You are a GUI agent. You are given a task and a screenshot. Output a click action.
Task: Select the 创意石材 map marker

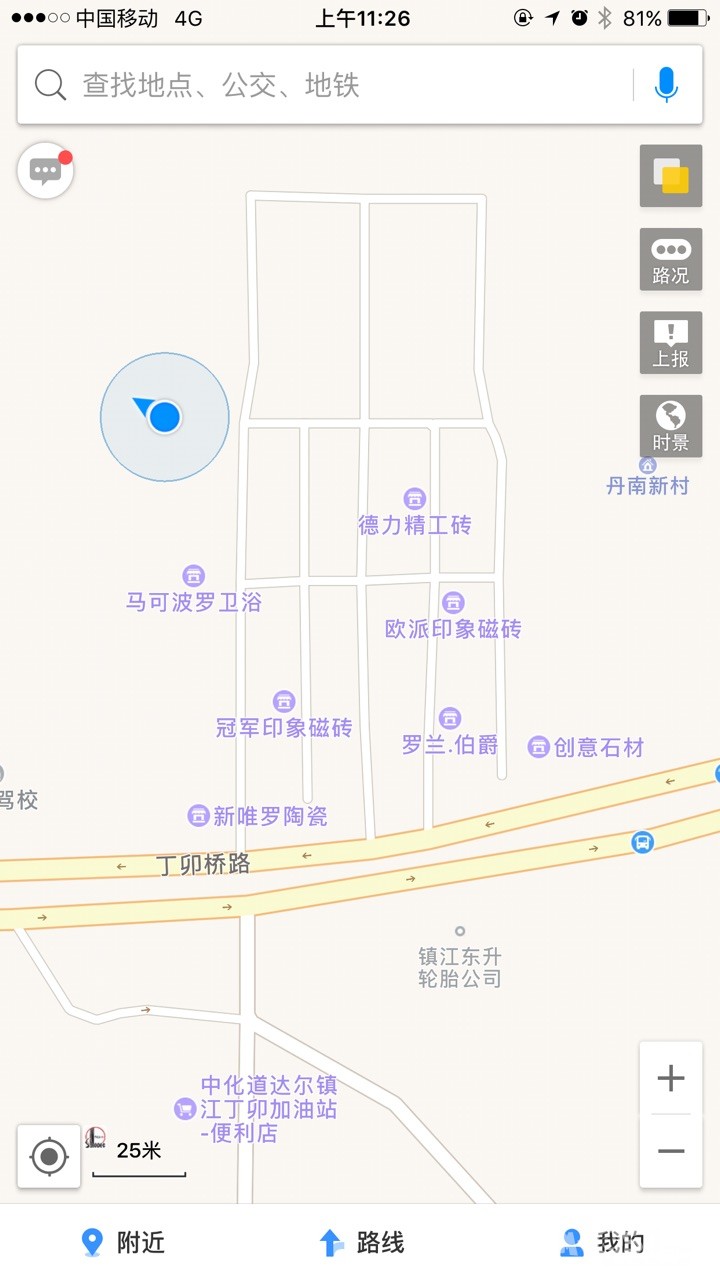pos(540,747)
